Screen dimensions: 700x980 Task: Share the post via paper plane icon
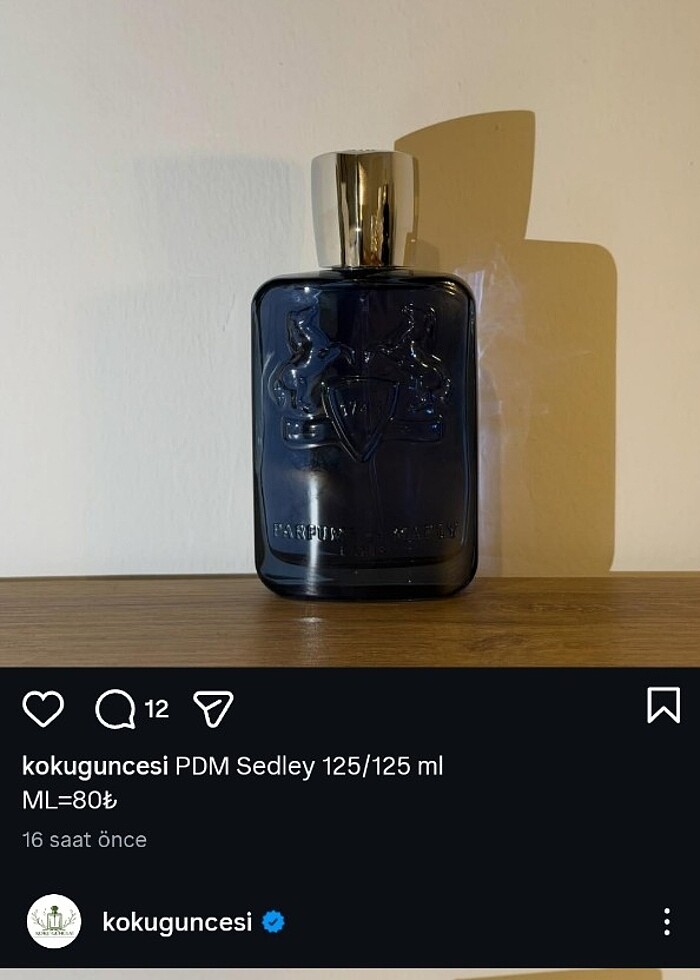212,709
